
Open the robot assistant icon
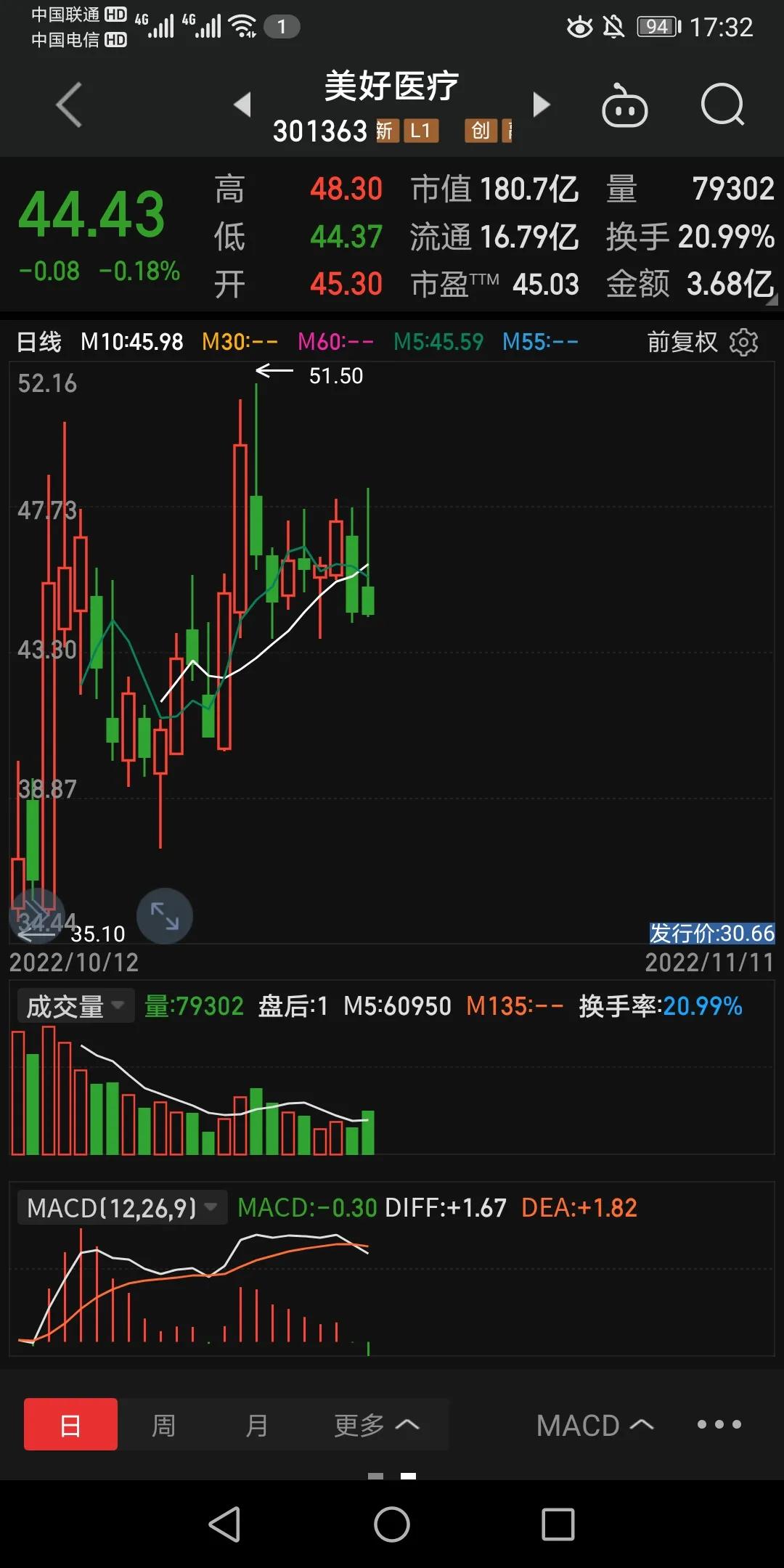624,106
